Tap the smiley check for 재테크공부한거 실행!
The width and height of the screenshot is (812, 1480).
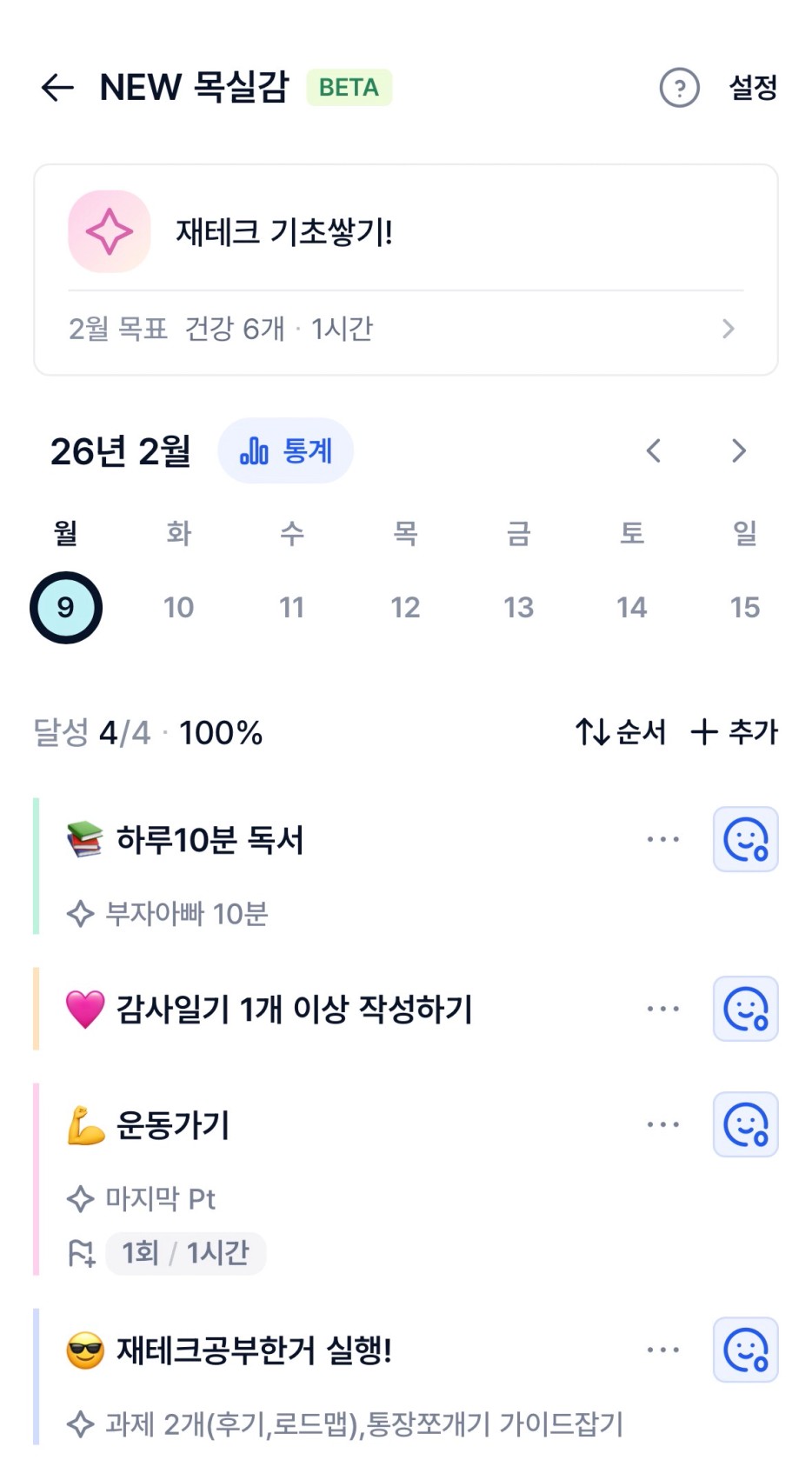[745, 1350]
